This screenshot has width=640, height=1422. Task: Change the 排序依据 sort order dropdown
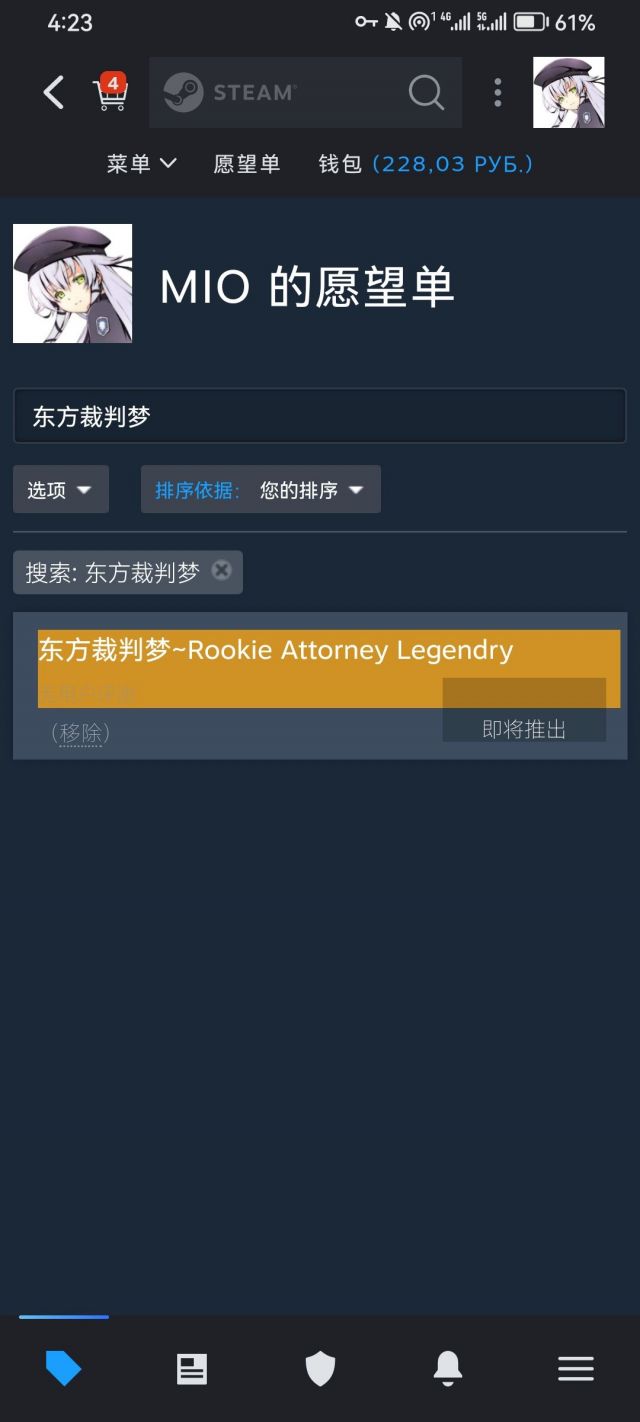261,490
